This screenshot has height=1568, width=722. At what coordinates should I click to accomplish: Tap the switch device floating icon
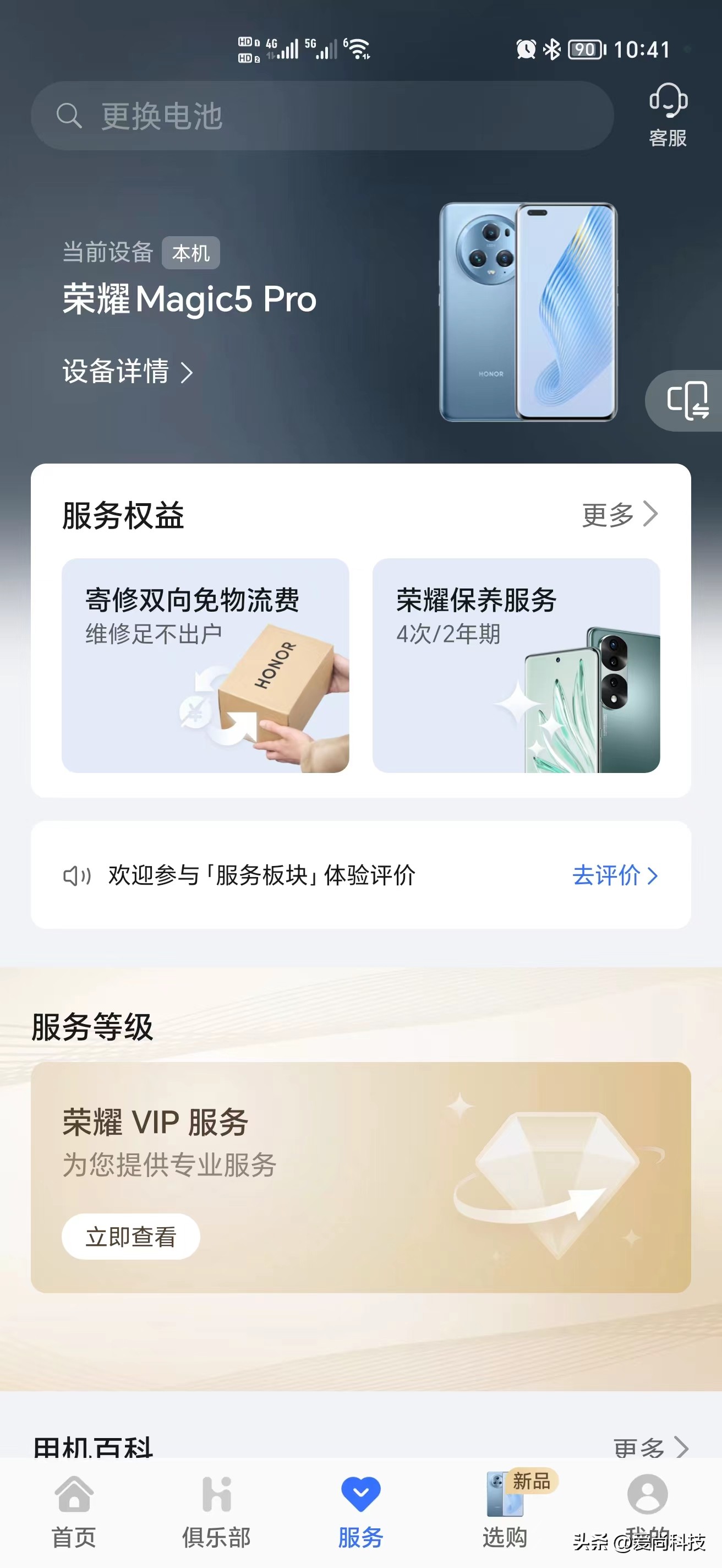coord(686,400)
